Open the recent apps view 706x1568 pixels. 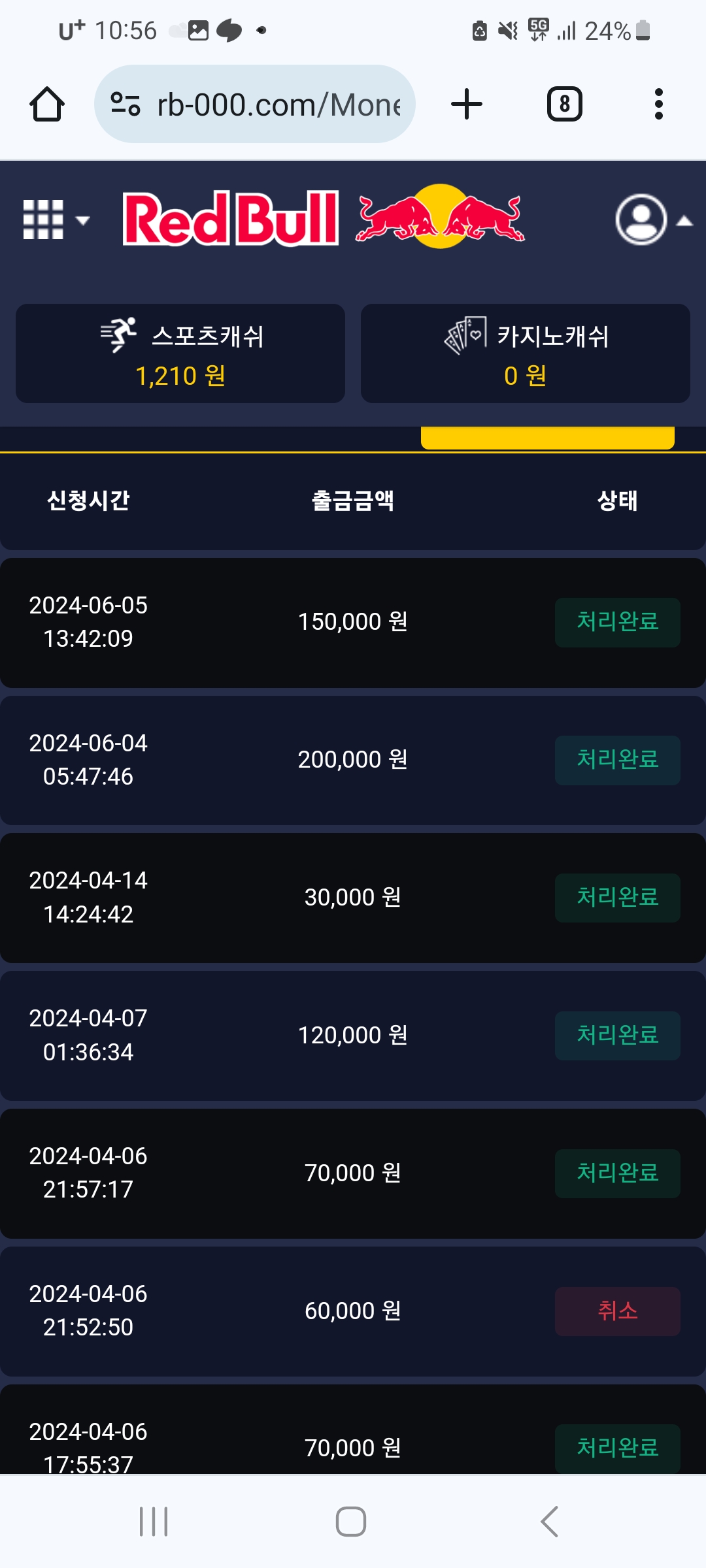[x=154, y=1522]
